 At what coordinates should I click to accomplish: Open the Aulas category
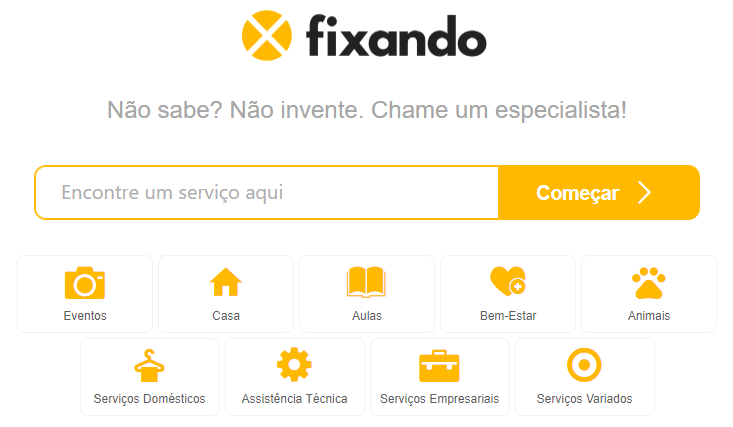click(367, 294)
